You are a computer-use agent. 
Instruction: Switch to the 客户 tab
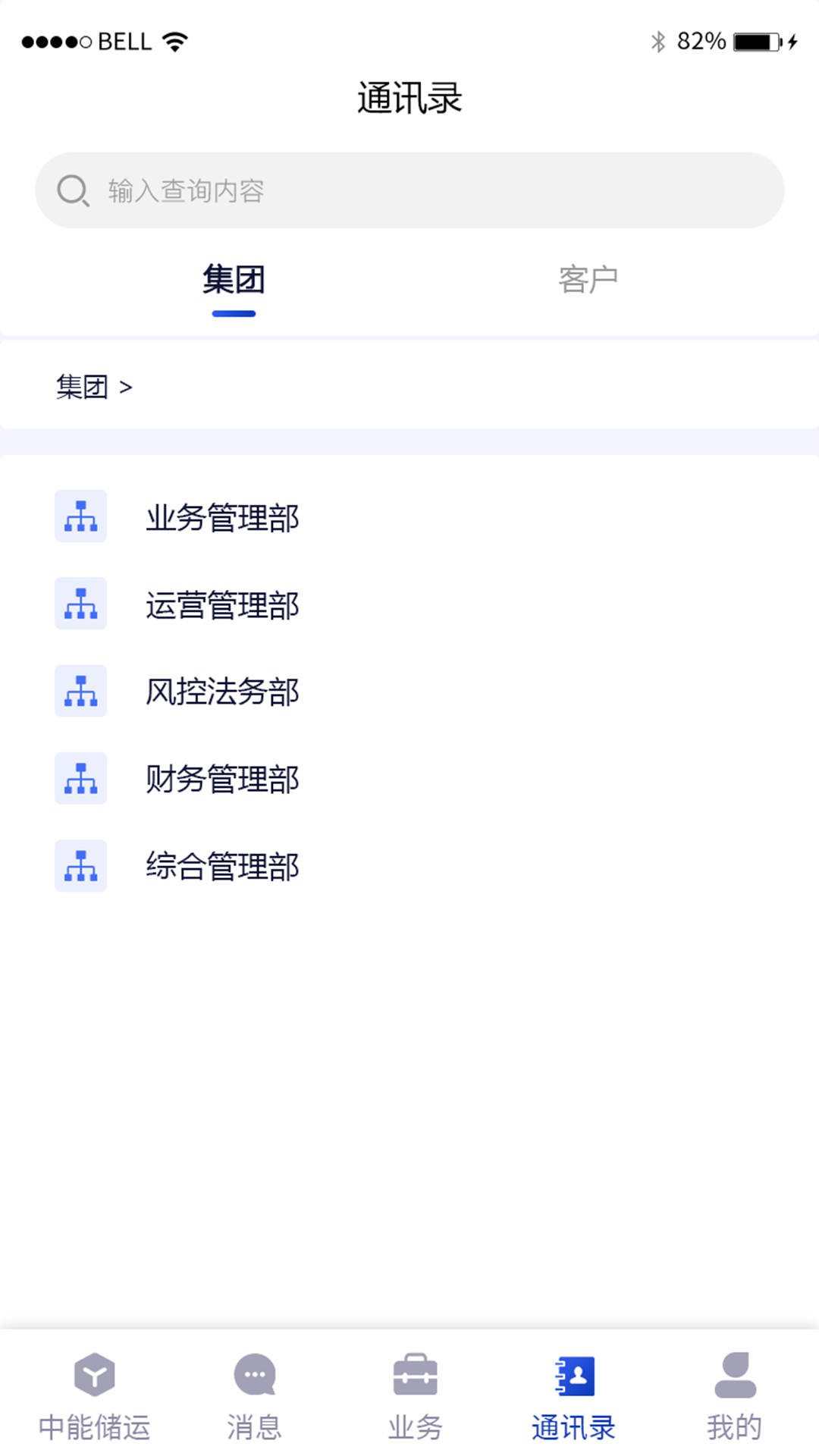[588, 278]
